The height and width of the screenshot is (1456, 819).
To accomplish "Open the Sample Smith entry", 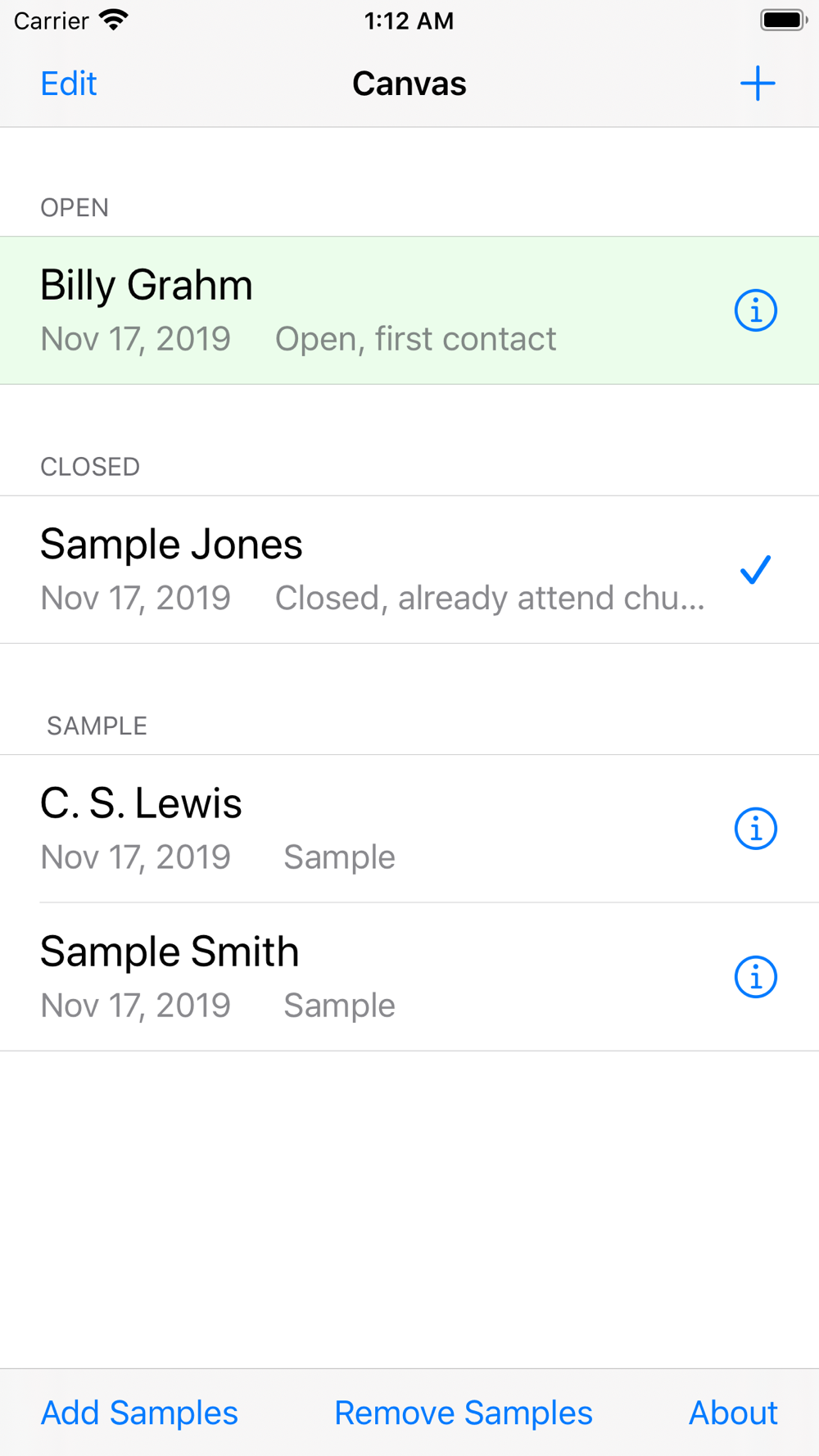I will coord(409,977).
